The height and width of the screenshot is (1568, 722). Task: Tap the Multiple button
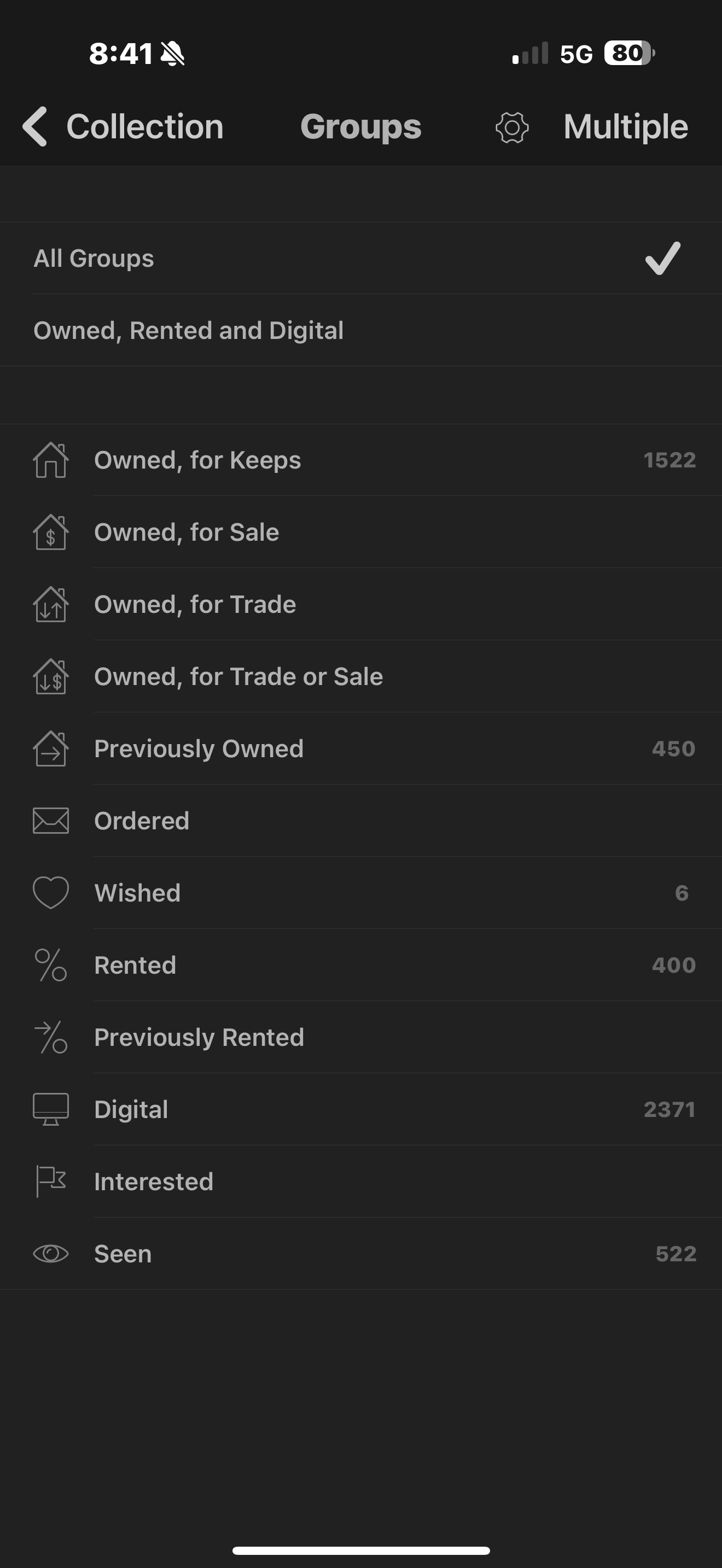(625, 127)
